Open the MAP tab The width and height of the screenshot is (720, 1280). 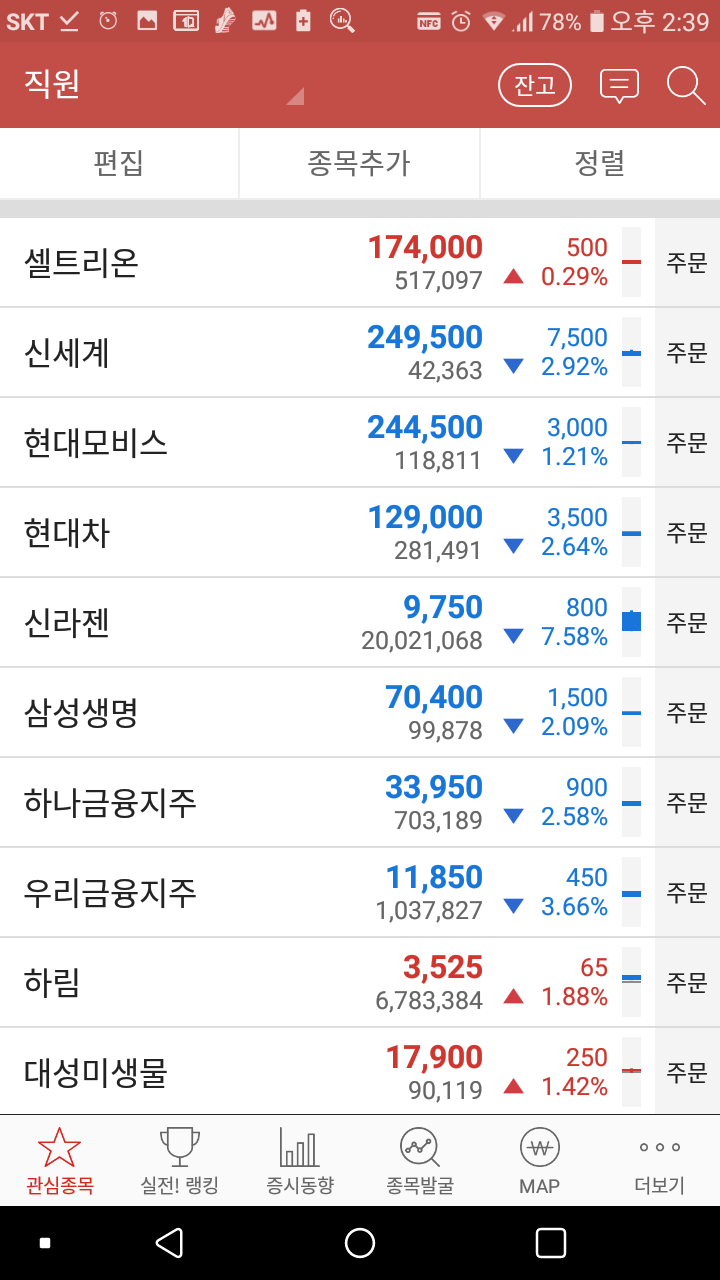pos(540,1161)
